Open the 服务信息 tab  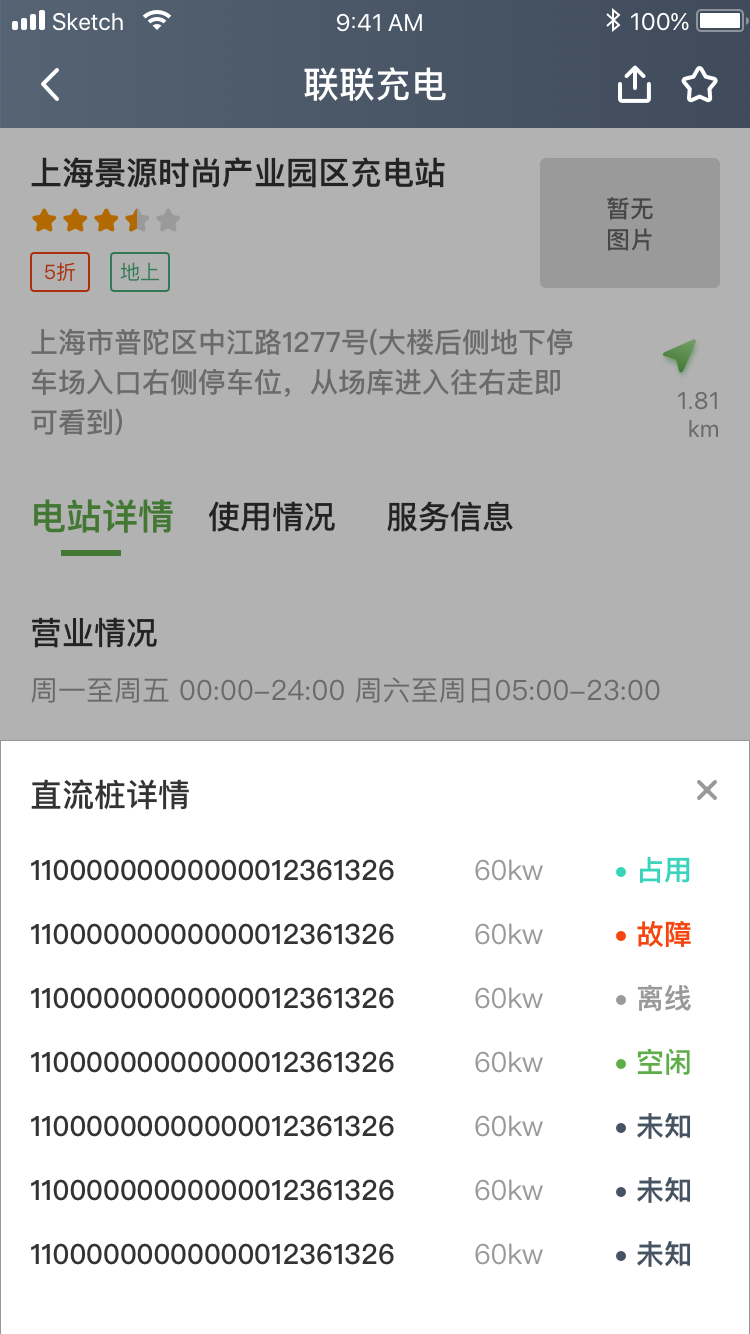[x=449, y=518]
